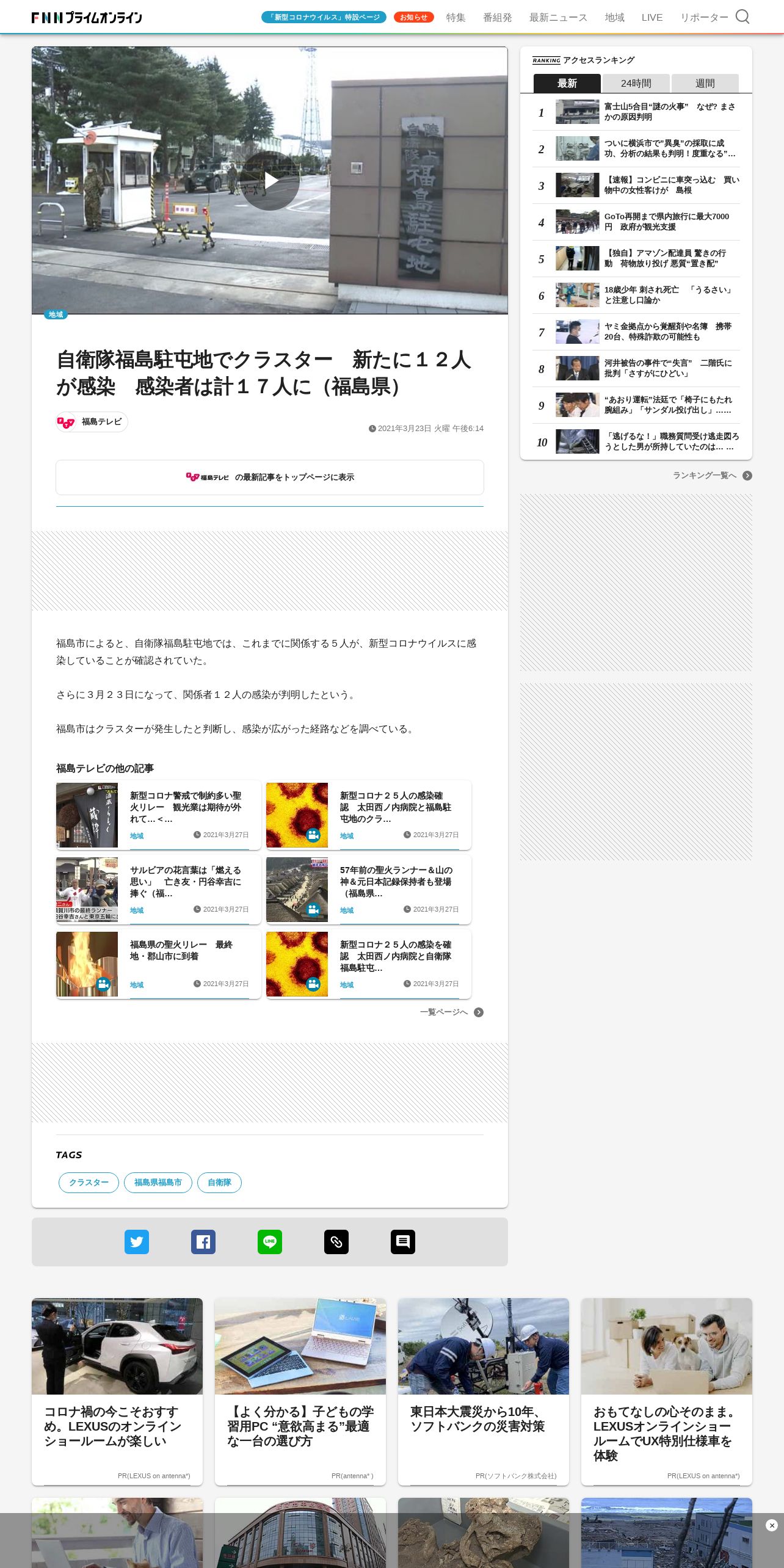Close the bottom overlay banner

point(772,1525)
